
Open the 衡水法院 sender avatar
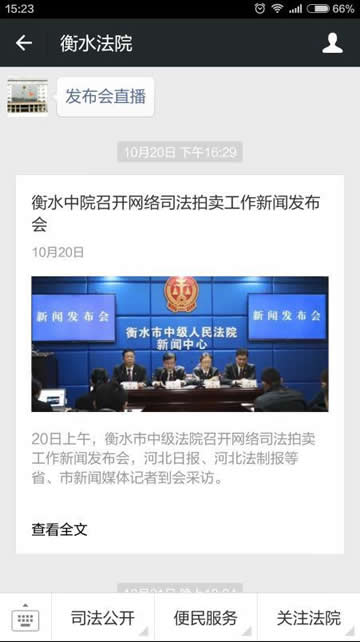28,97
